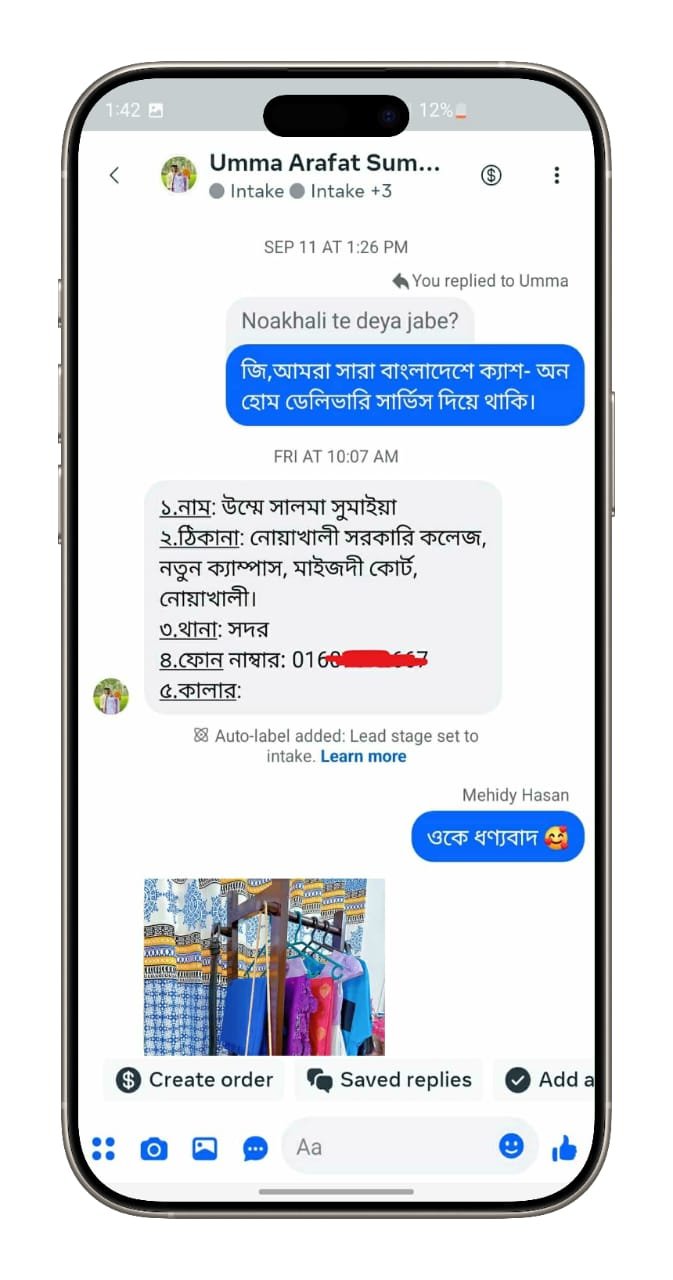Select the Add a... chip
The image size is (673, 1280).
(x=548, y=1080)
